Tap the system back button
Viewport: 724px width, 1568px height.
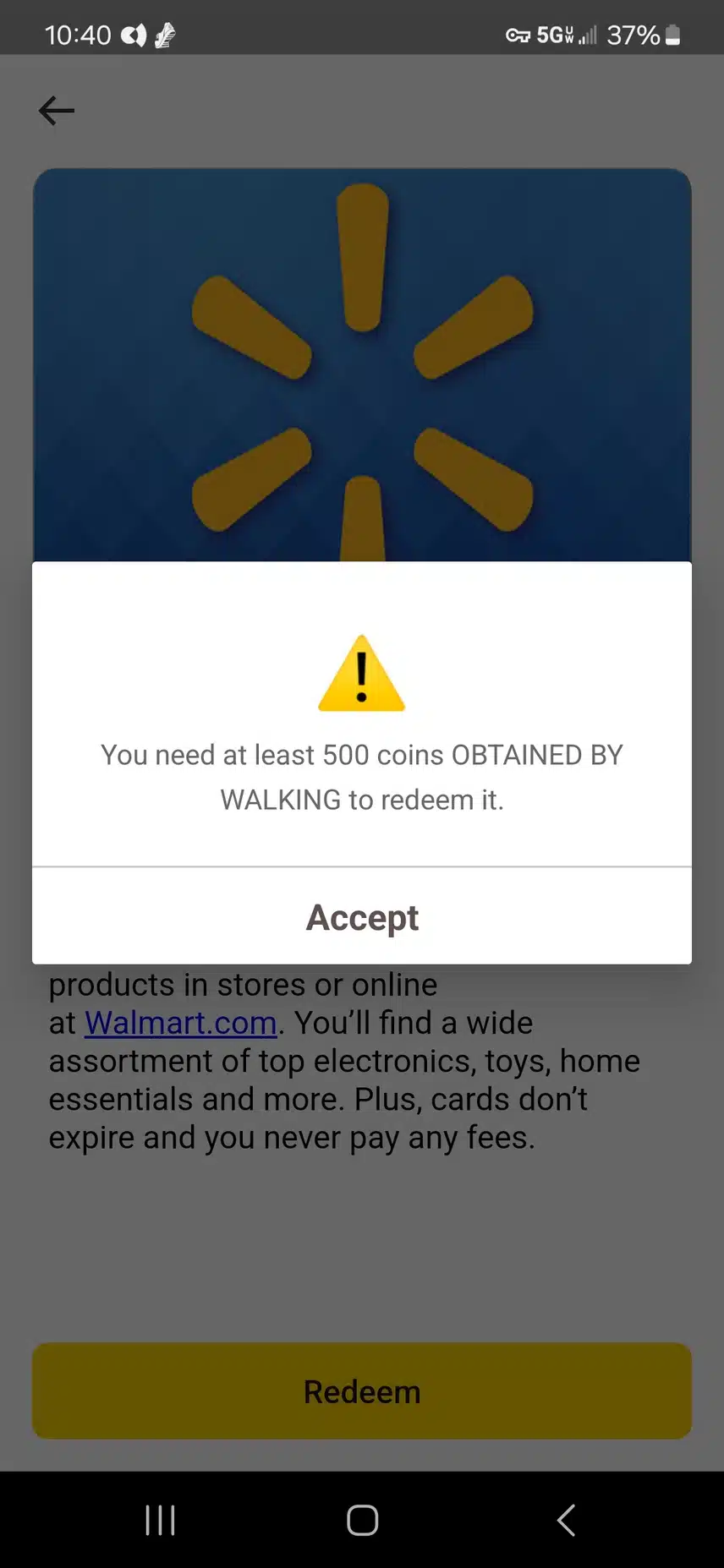[x=566, y=1520]
